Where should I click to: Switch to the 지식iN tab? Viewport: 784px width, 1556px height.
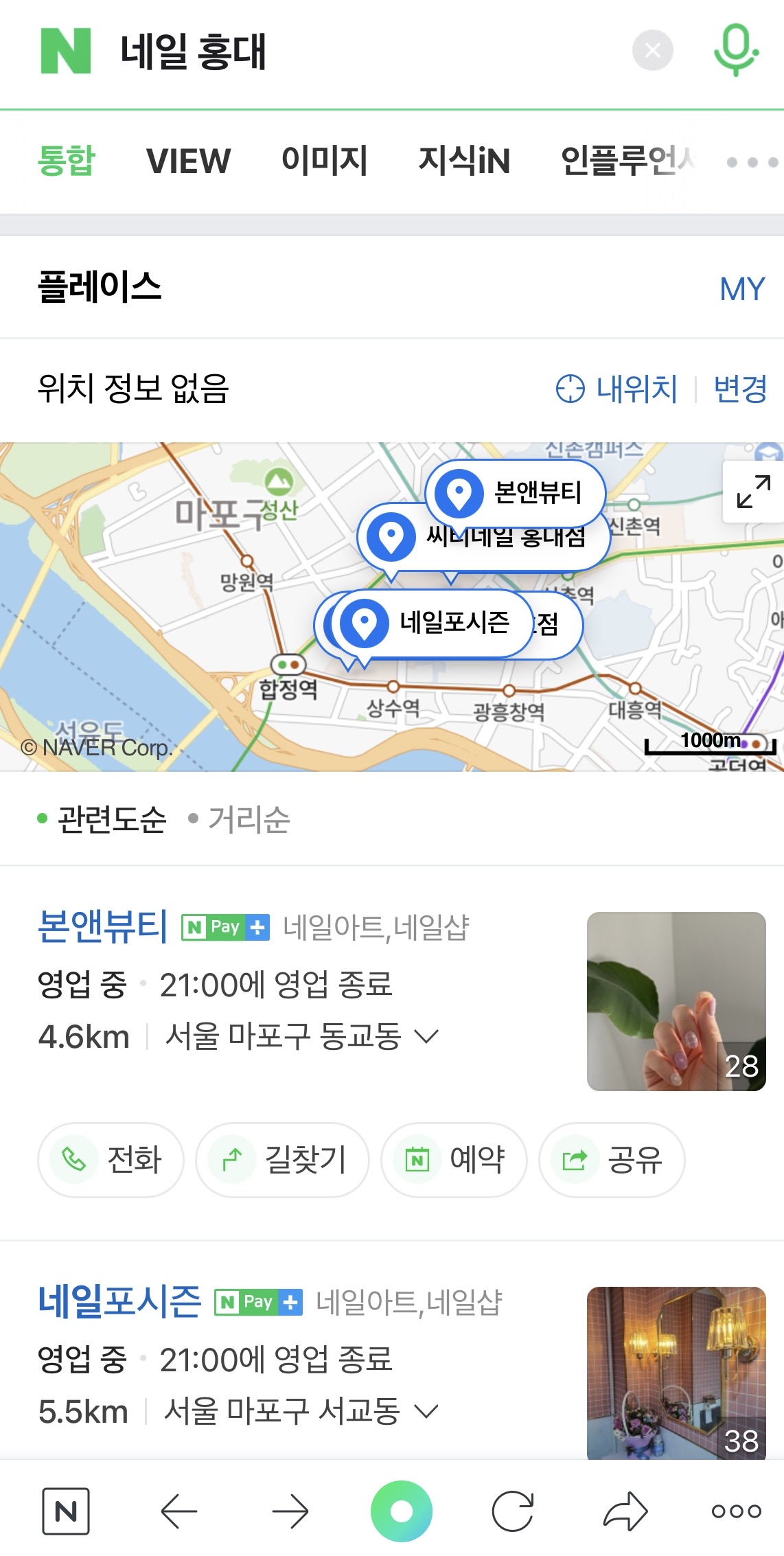[464, 161]
